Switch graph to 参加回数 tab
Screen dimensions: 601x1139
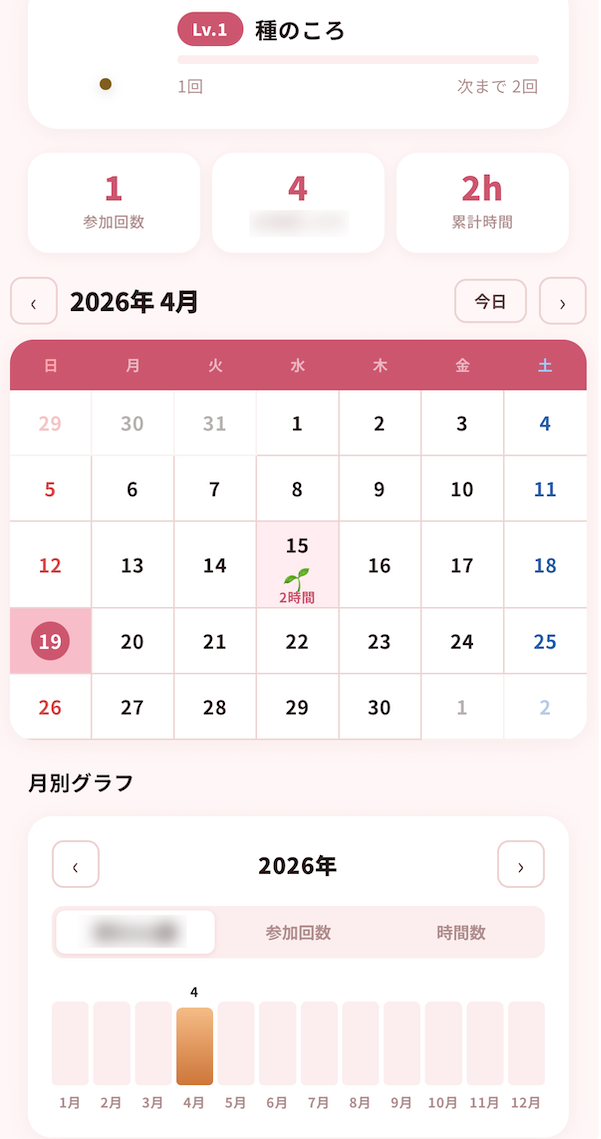click(x=298, y=932)
